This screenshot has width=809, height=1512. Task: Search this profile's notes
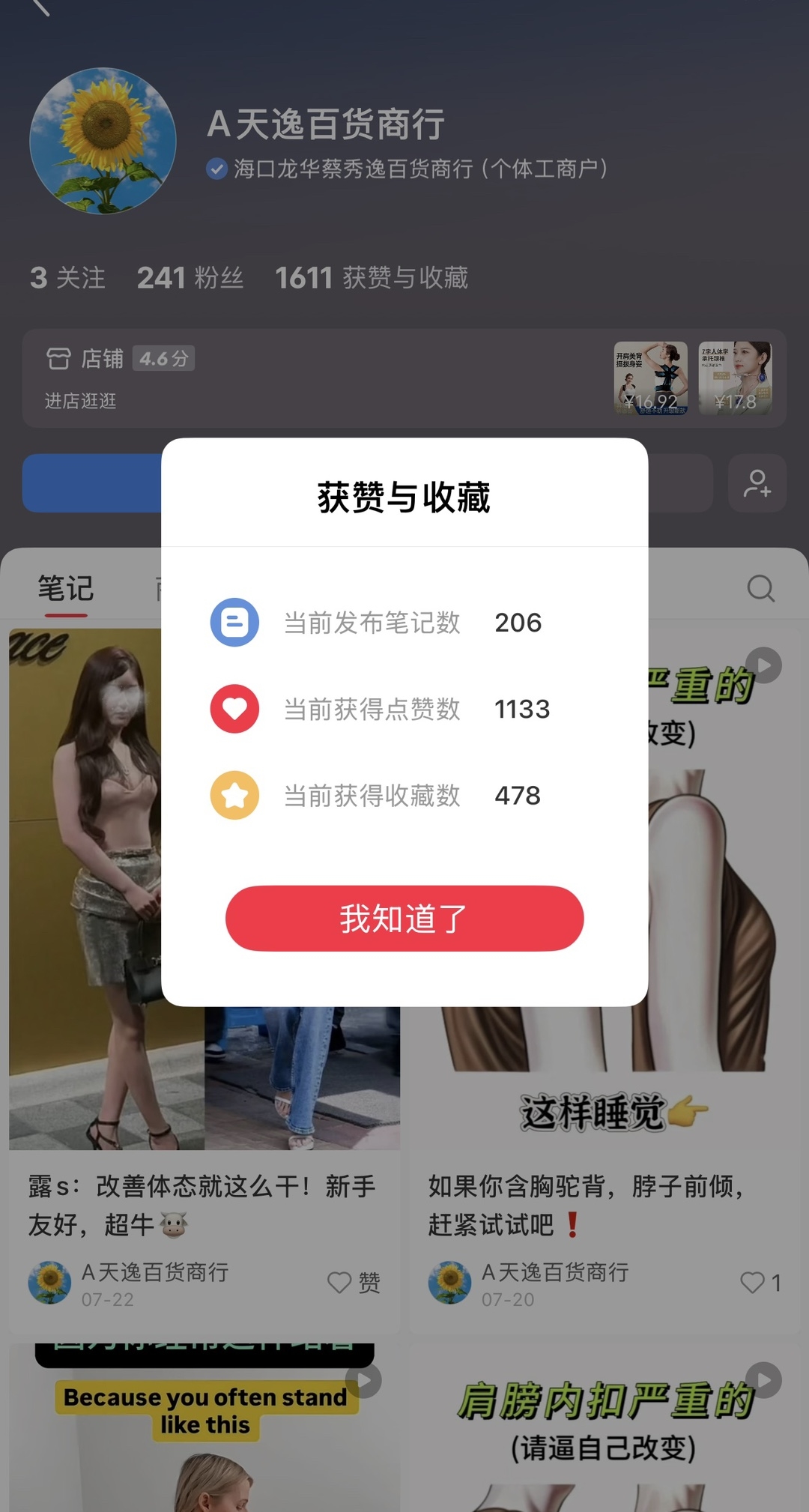pos(761,588)
